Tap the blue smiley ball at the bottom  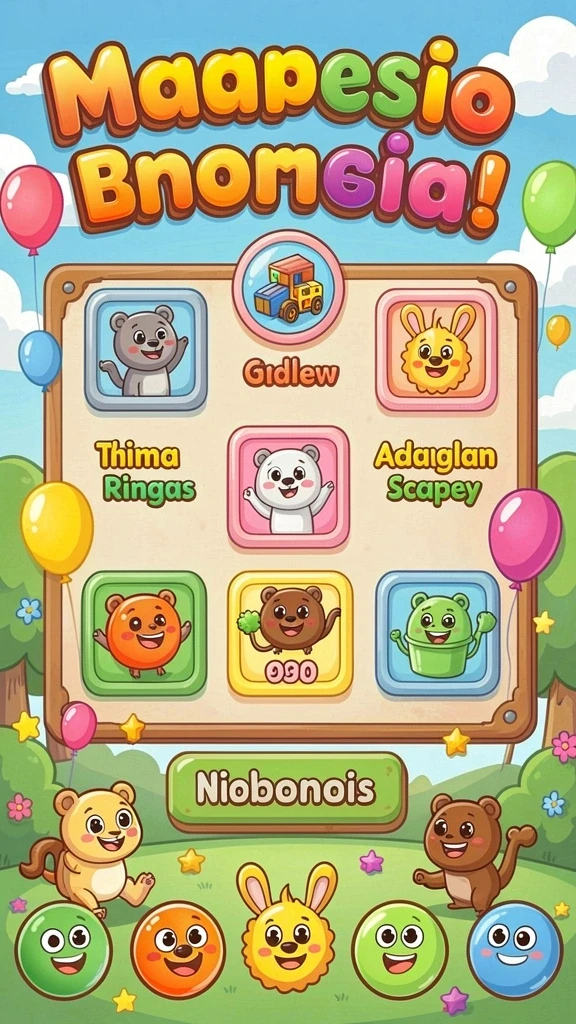point(515,950)
